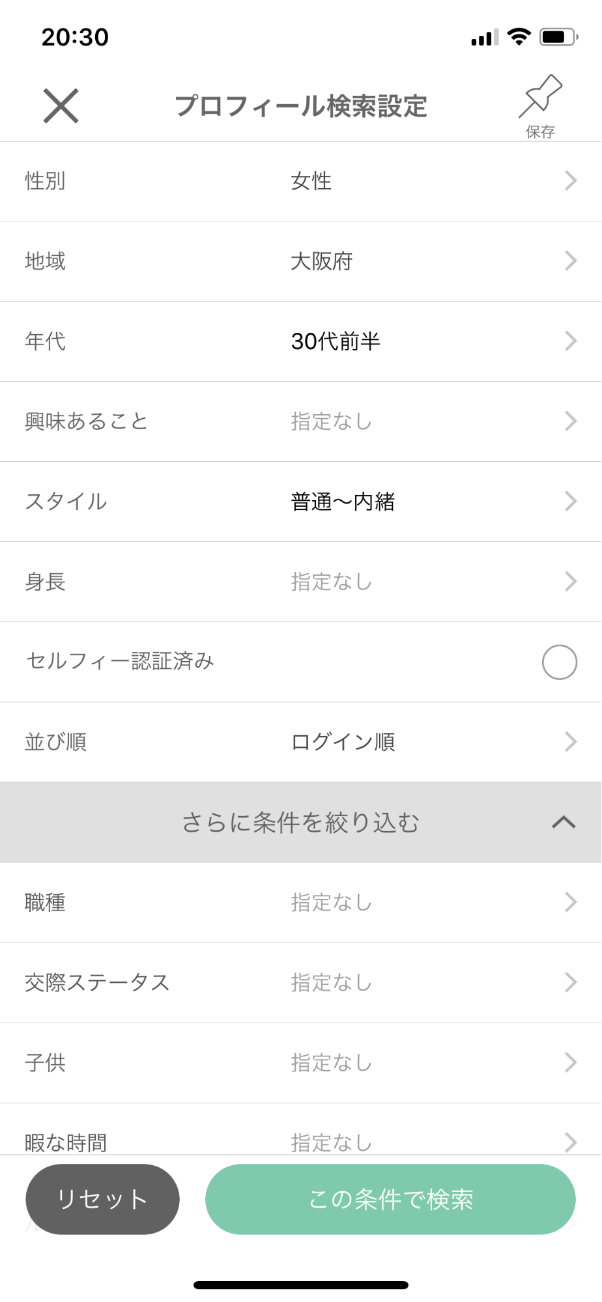Open the 年代 age range row

(300, 341)
